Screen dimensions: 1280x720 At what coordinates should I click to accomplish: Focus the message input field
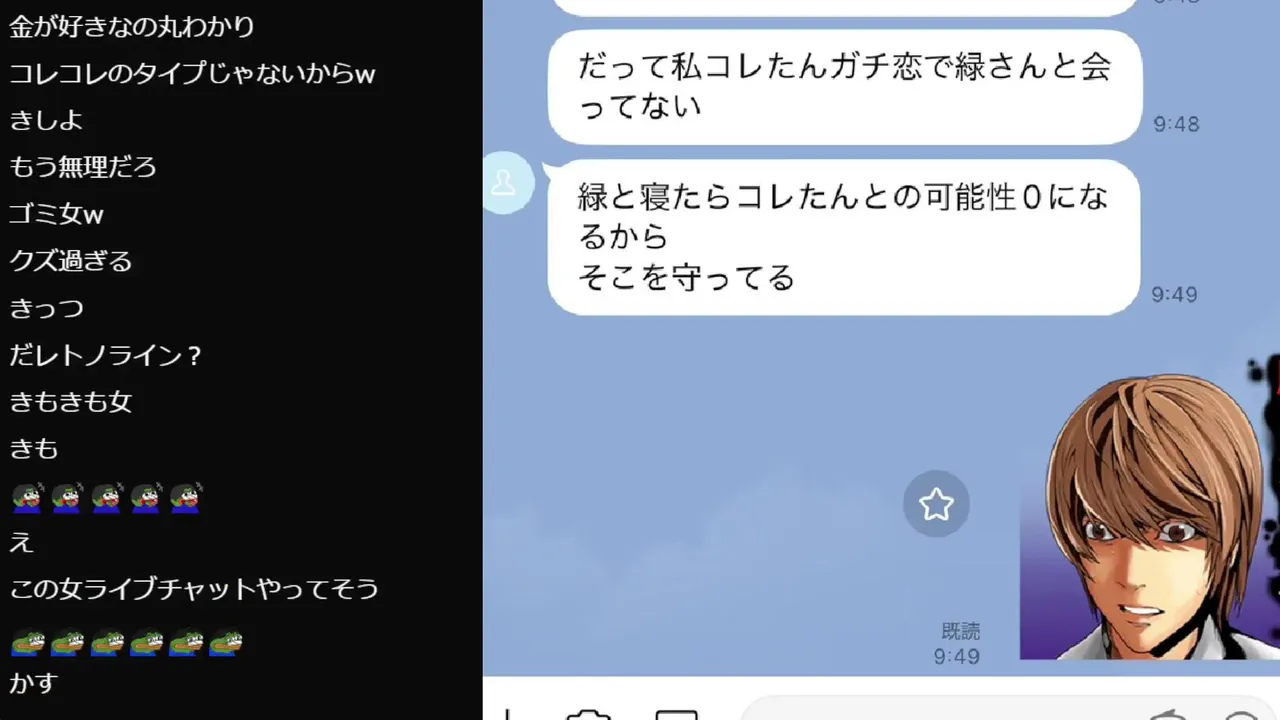(940, 711)
